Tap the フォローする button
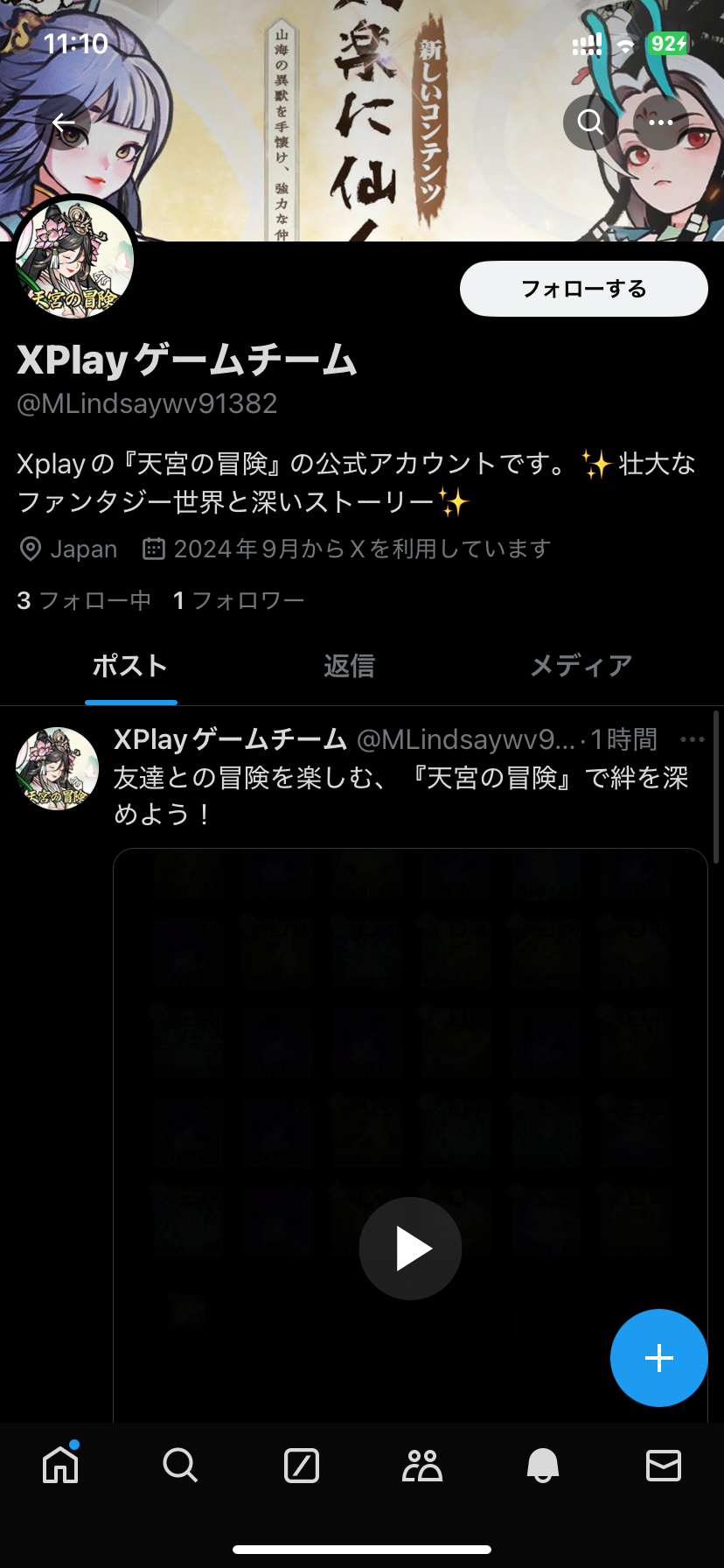The image size is (724, 1568). pyautogui.click(x=583, y=289)
